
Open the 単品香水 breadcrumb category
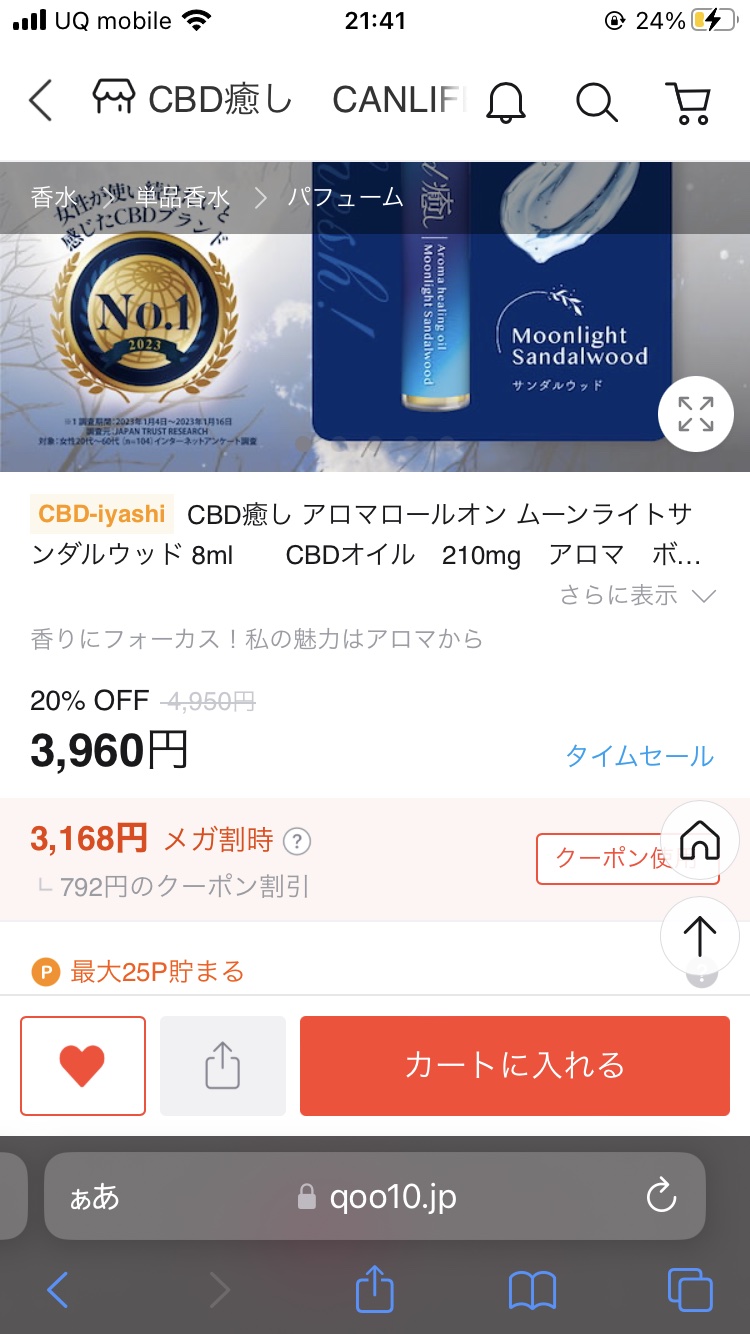click(x=182, y=197)
